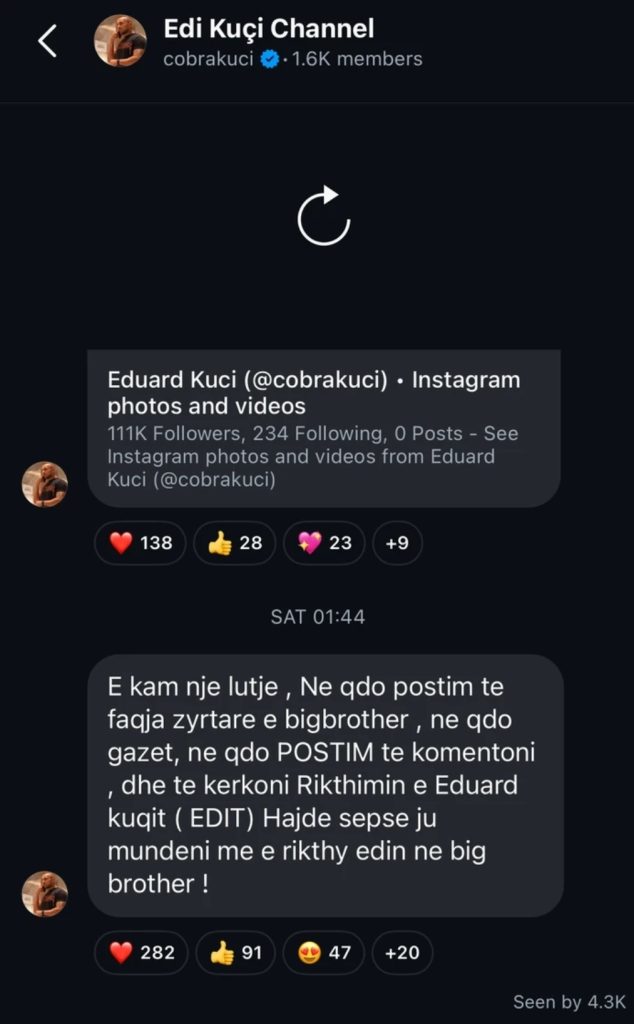This screenshot has width=634, height=1024.
Task: Show the +20 more reactions
Action: [x=402, y=953]
